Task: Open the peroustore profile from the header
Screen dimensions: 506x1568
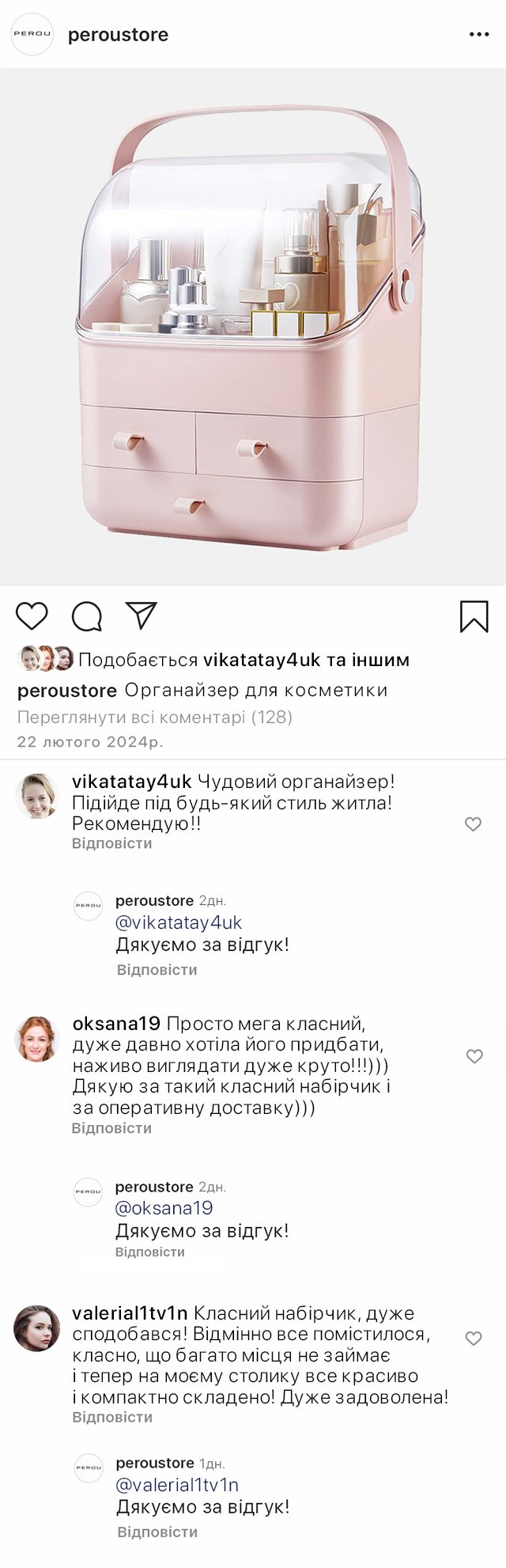Action: point(118,35)
